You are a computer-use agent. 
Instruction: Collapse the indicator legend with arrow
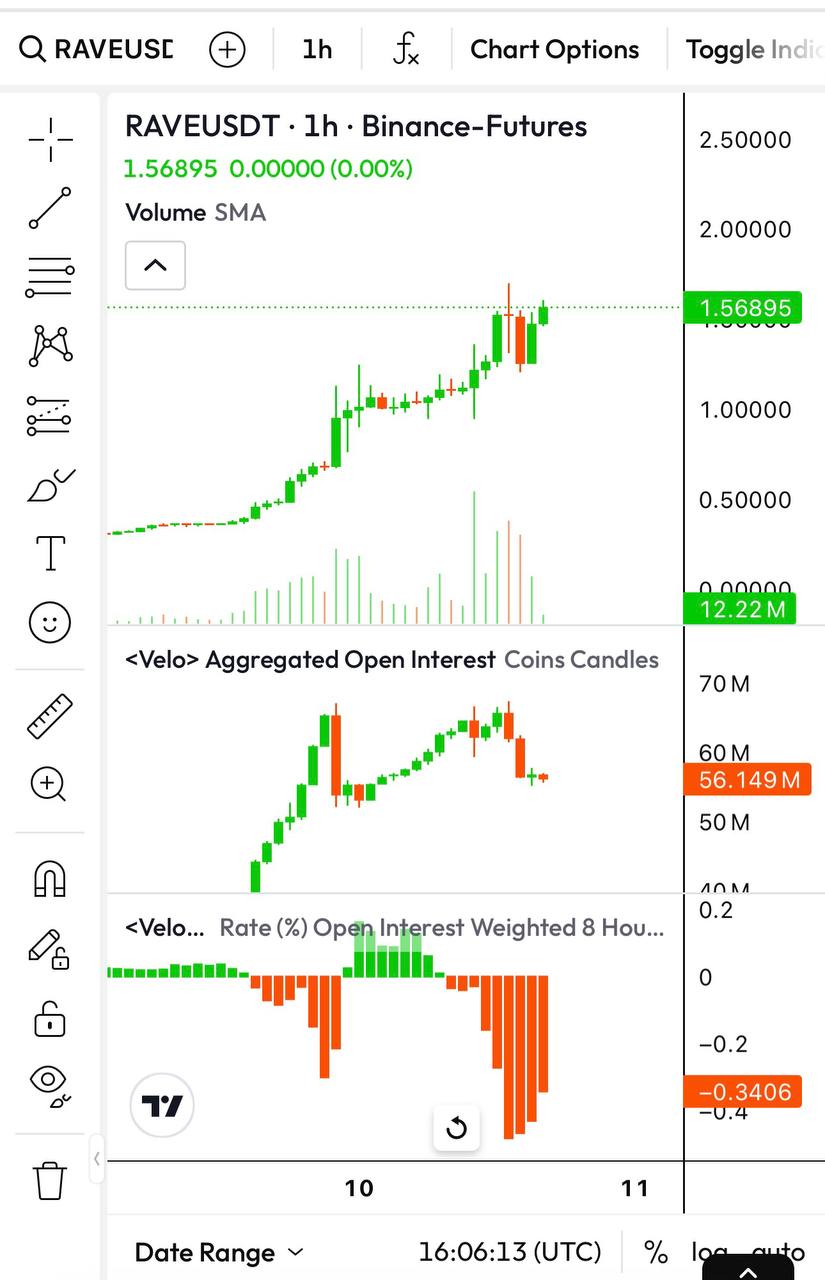pyautogui.click(x=155, y=265)
